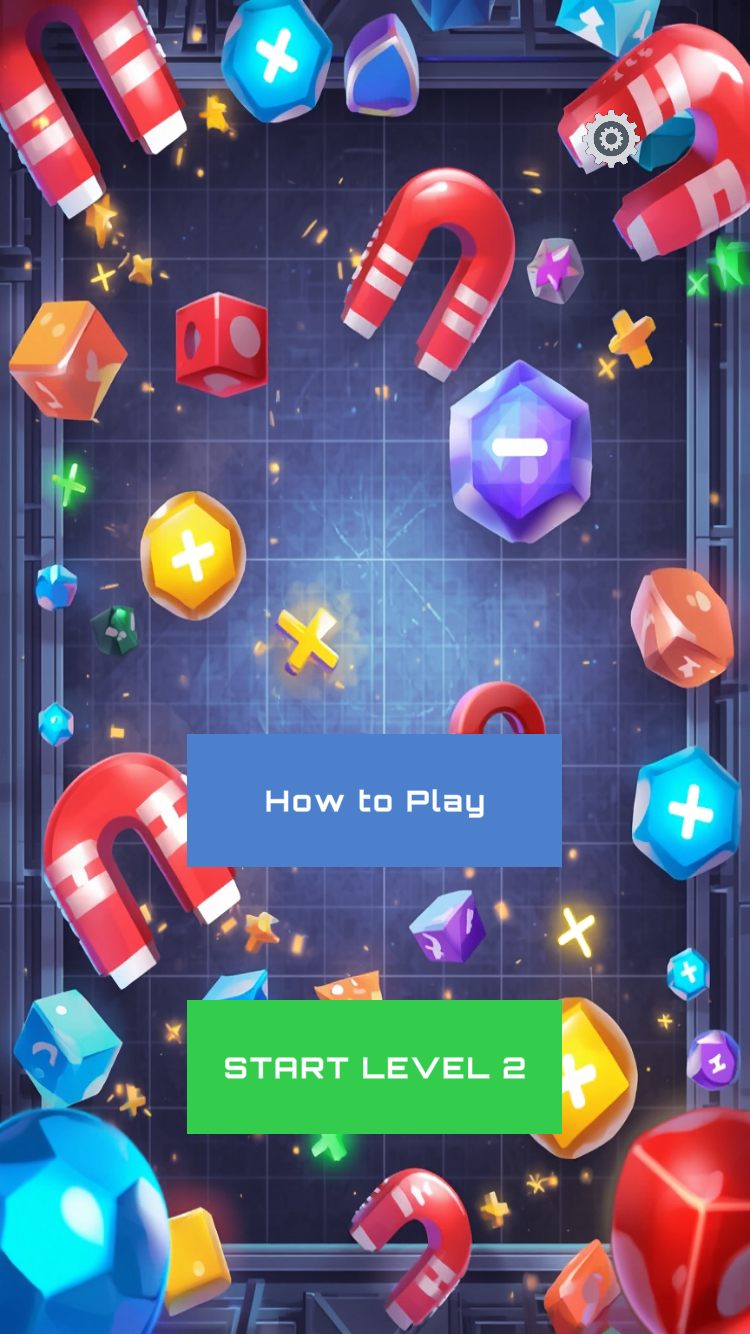Open the How to Play screen
This screenshot has width=750, height=1334.
(374, 801)
